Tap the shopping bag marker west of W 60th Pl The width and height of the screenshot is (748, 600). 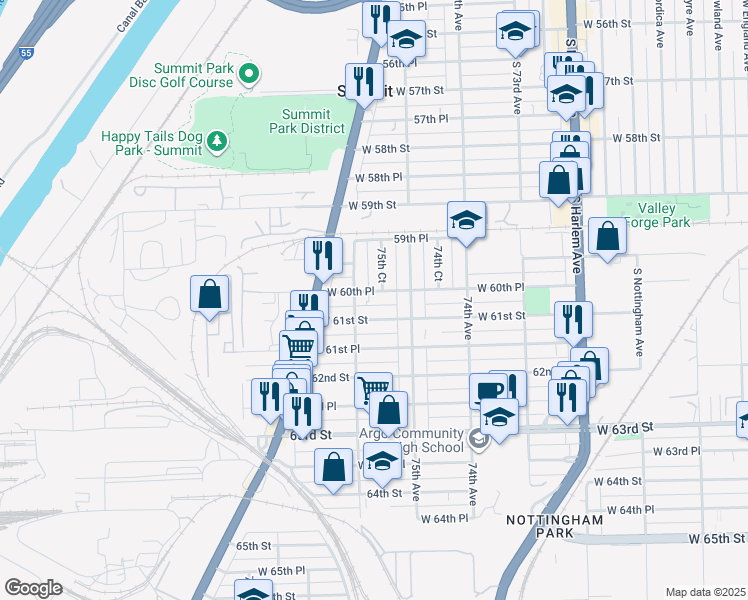(210, 294)
